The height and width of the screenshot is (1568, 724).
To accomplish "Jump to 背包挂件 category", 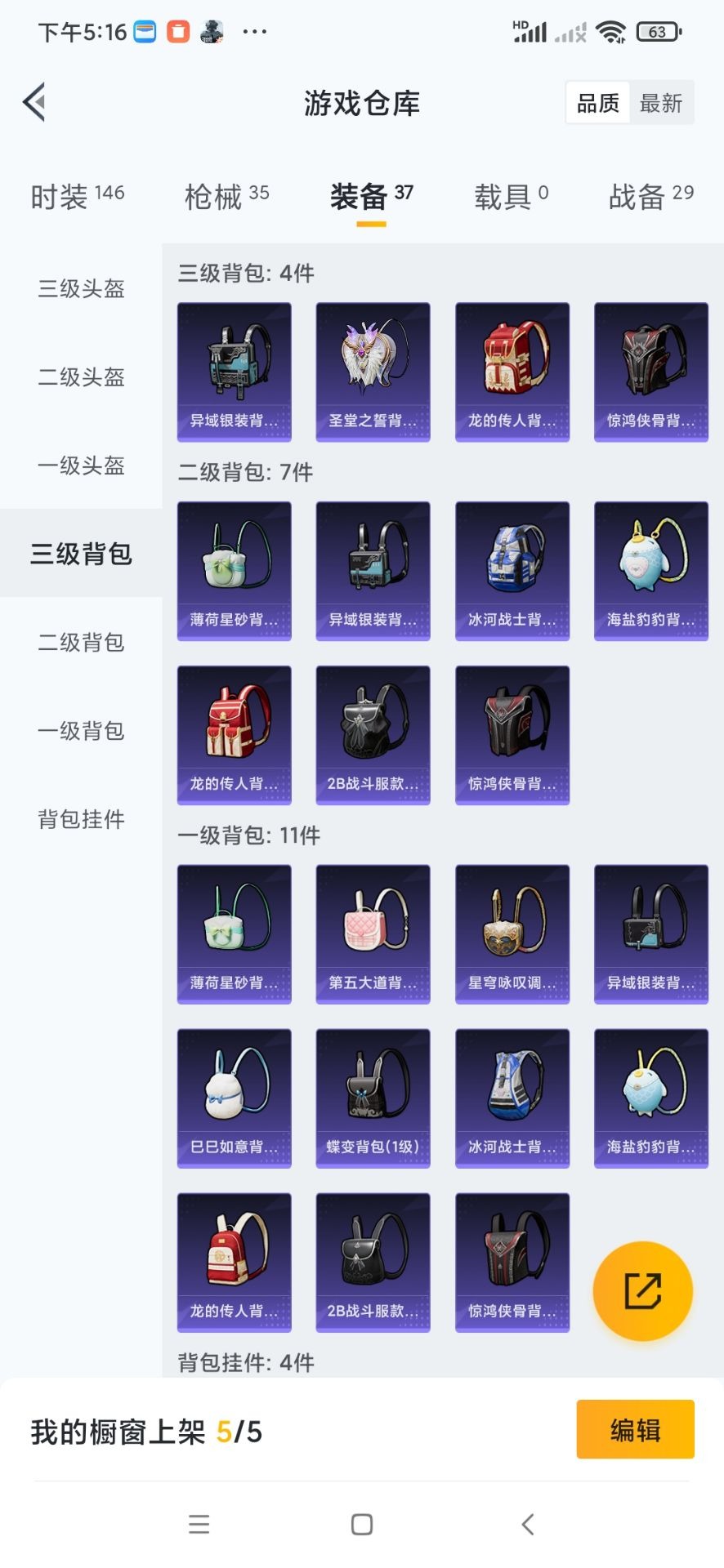I will pyautogui.click(x=81, y=818).
